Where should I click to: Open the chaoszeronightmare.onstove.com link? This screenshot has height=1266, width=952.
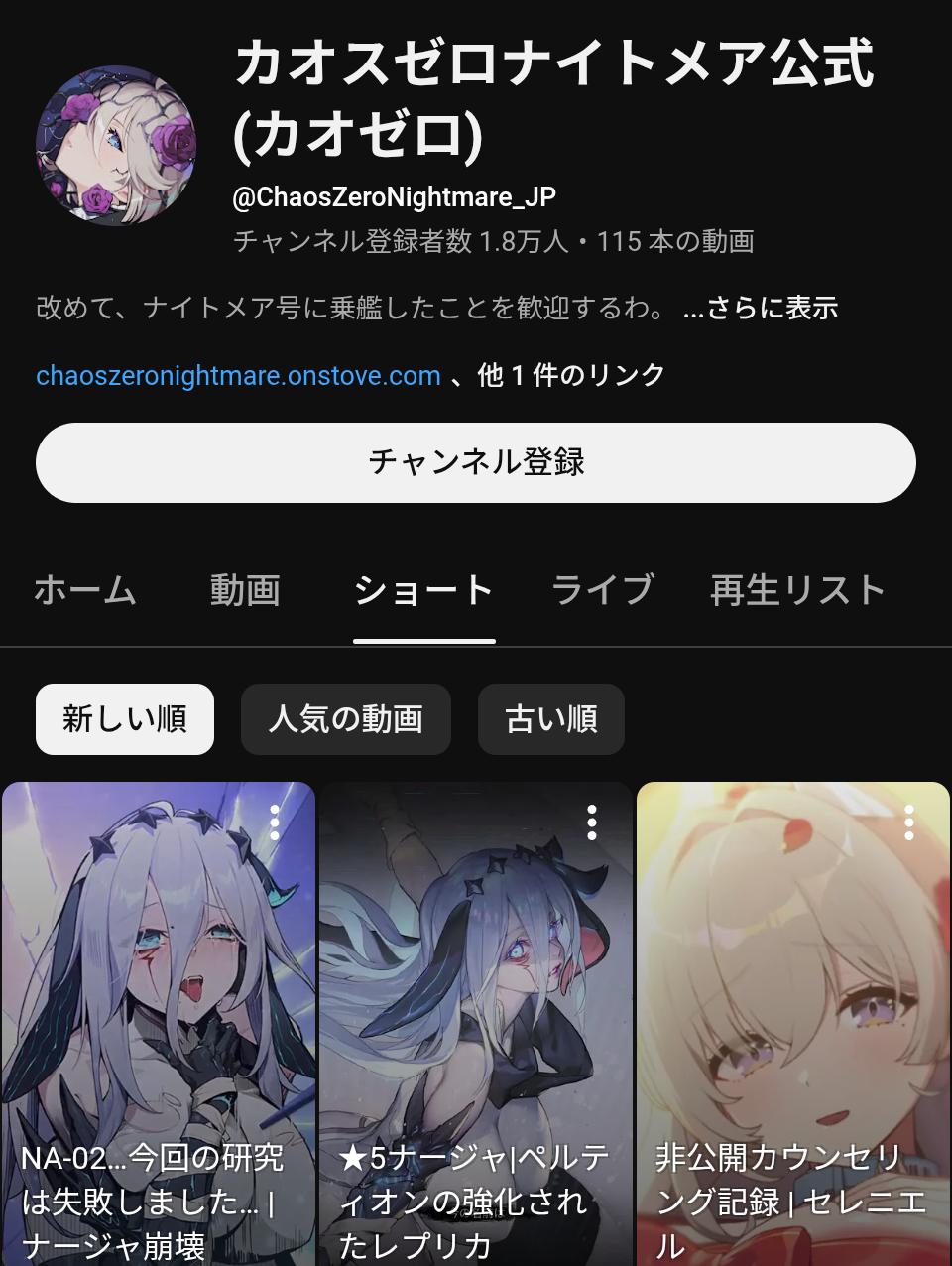[x=238, y=376]
